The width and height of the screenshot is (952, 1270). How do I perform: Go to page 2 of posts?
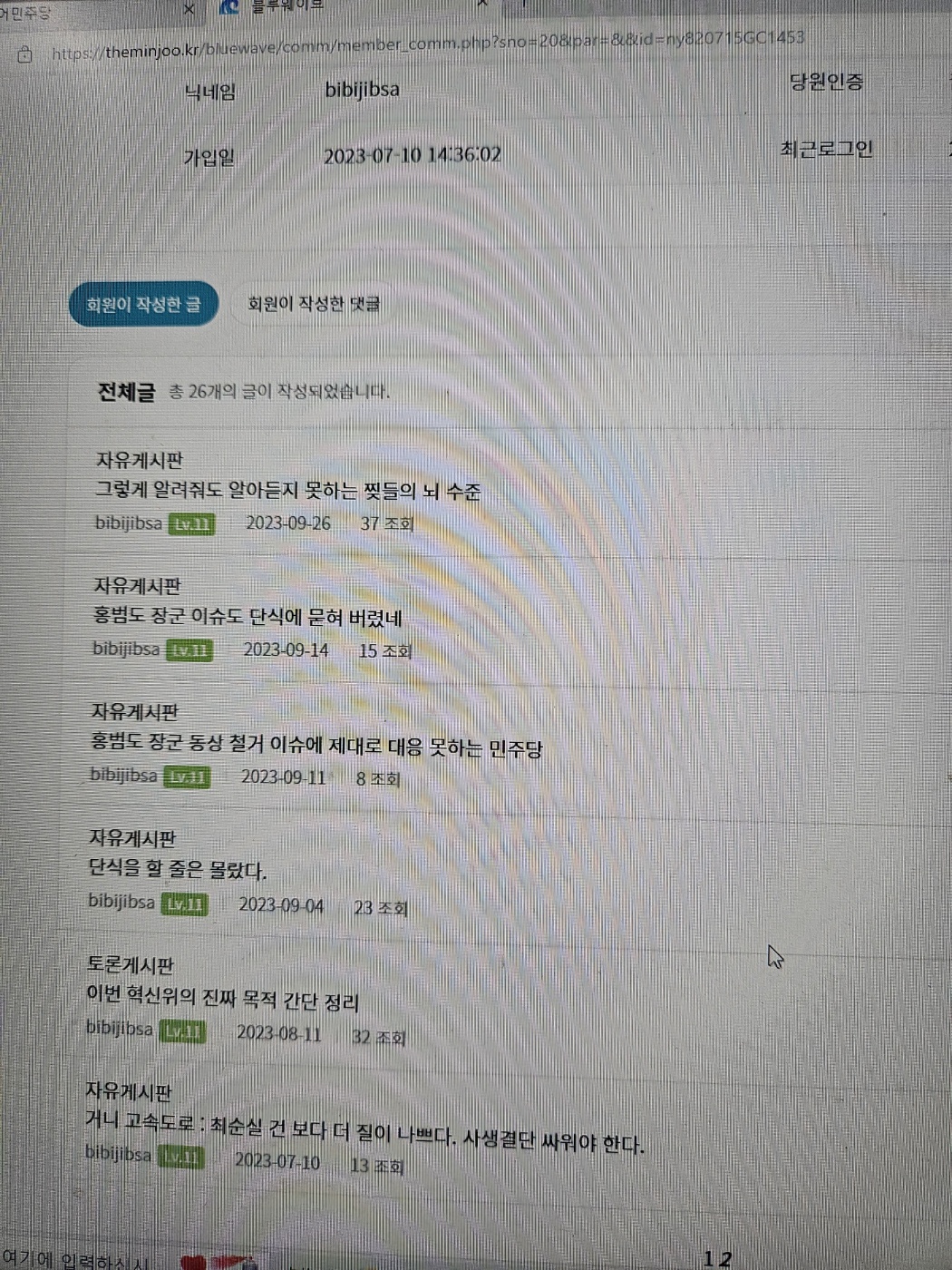[725, 1258]
